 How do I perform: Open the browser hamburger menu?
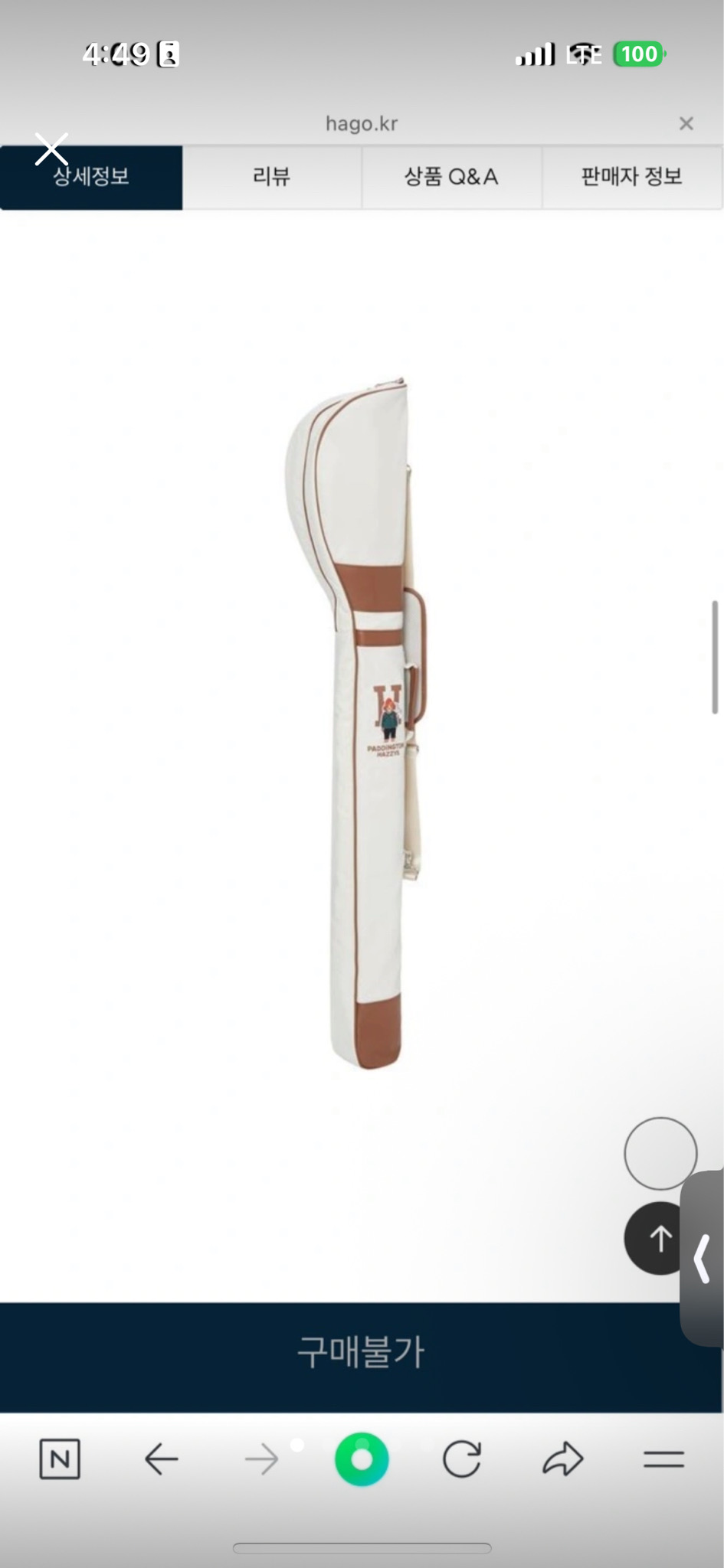pyautogui.click(x=663, y=1459)
